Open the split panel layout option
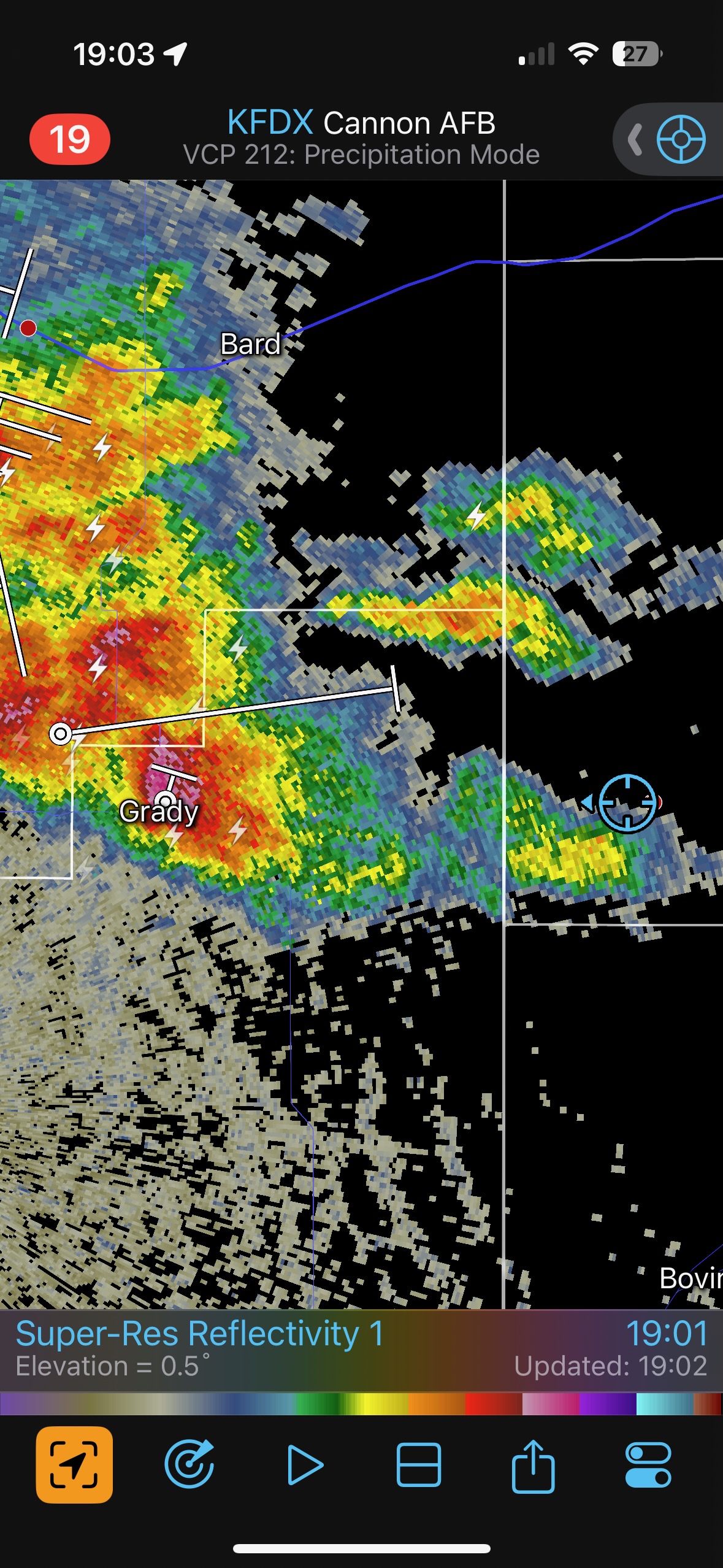This screenshot has height=1568, width=723. pos(419,1465)
